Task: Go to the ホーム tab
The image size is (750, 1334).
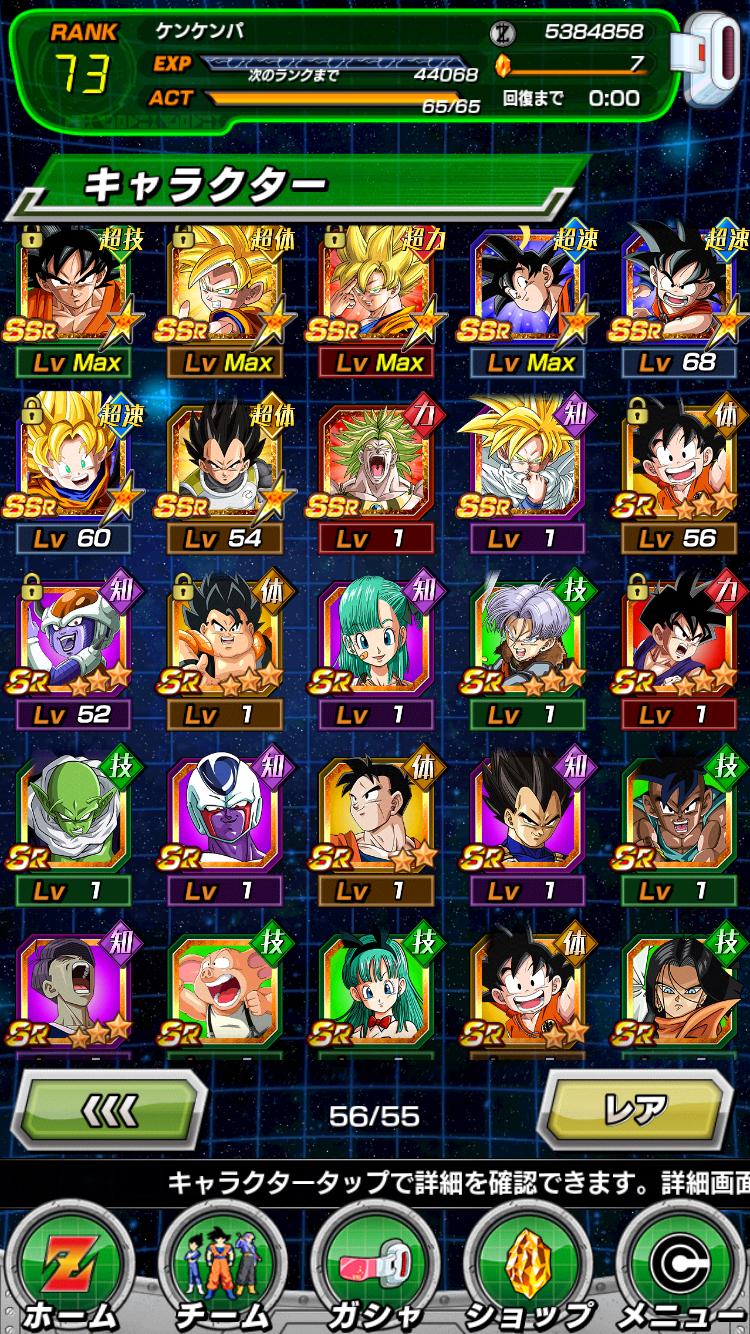Action: tap(69, 1271)
